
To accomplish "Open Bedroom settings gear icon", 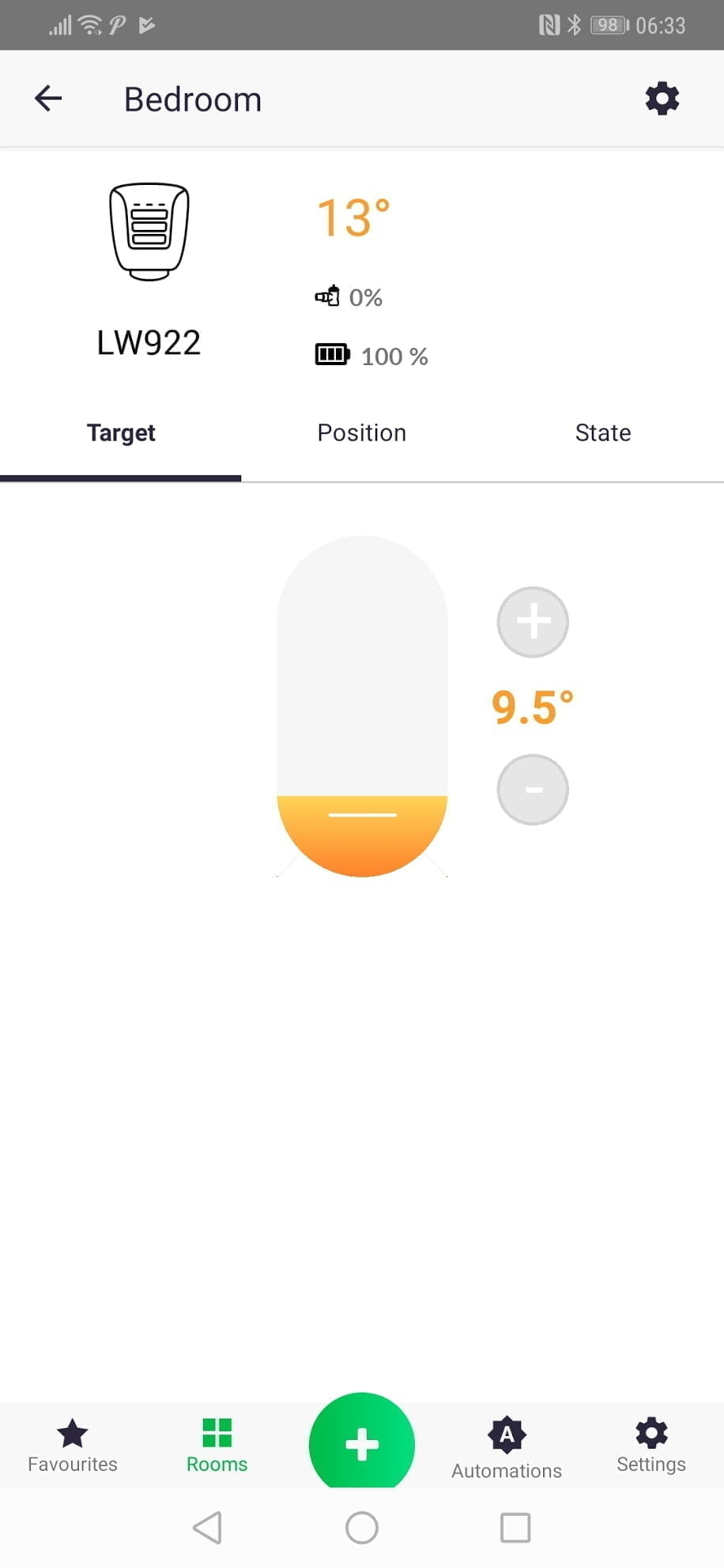I will [662, 99].
